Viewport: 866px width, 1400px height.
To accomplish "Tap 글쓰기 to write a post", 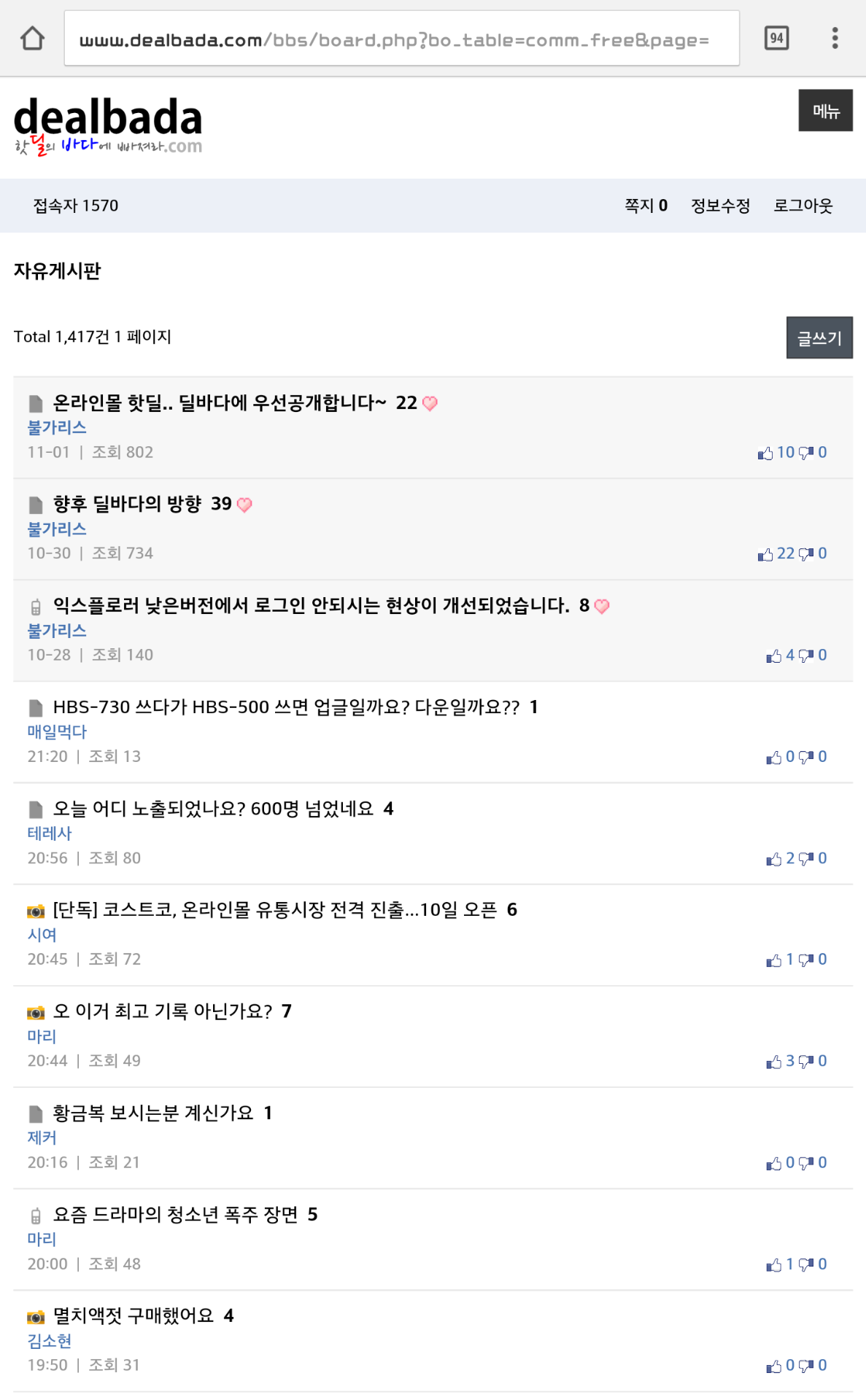I will [x=819, y=338].
